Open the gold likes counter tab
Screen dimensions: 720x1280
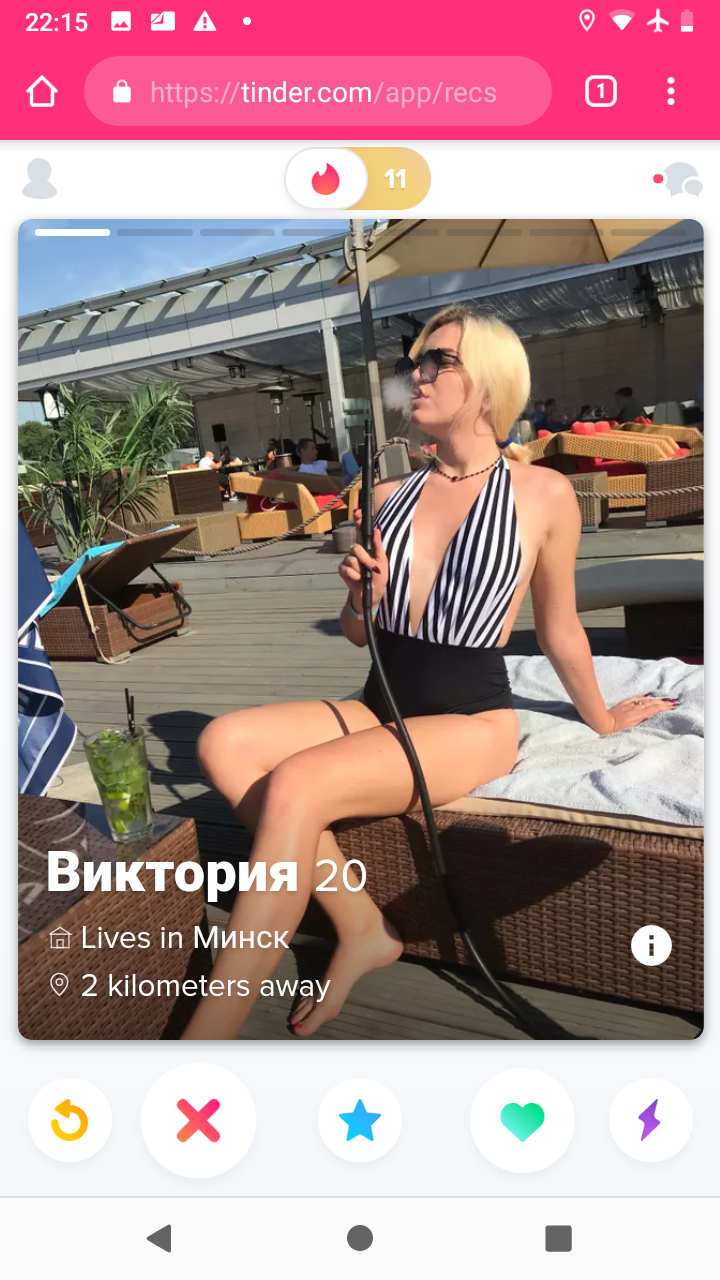[x=396, y=179]
